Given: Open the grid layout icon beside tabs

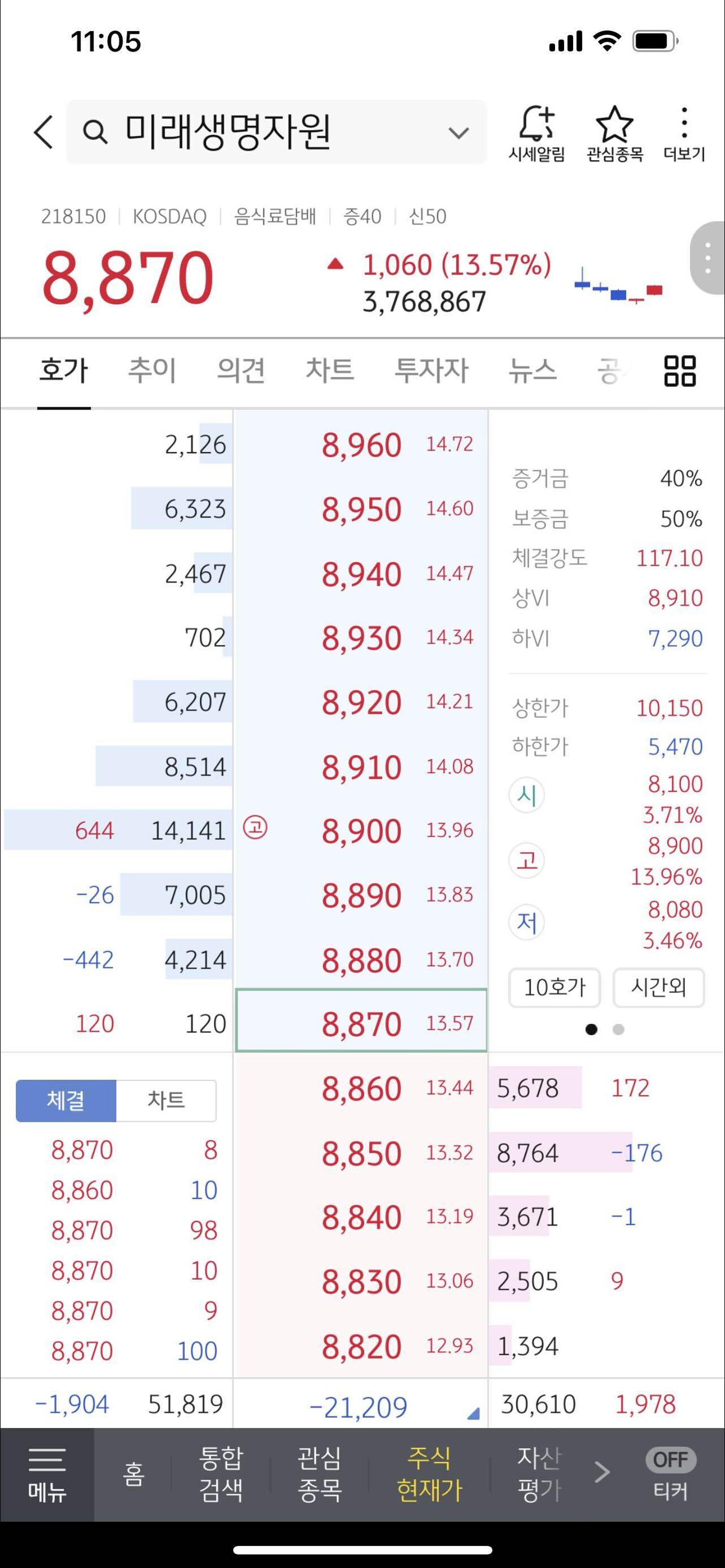Looking at the screenshot, I should point(680,372).
